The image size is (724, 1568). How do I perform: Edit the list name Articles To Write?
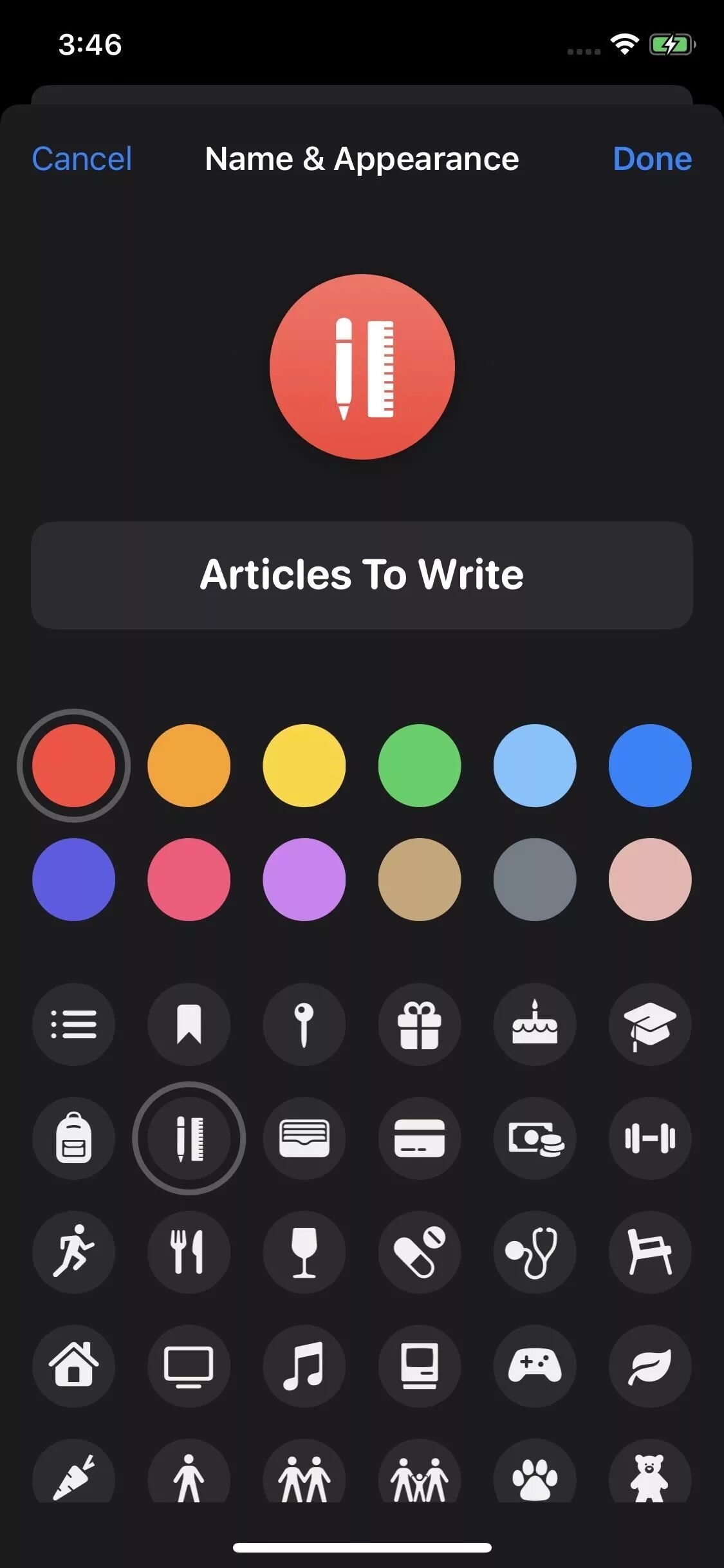coord(362,575)
